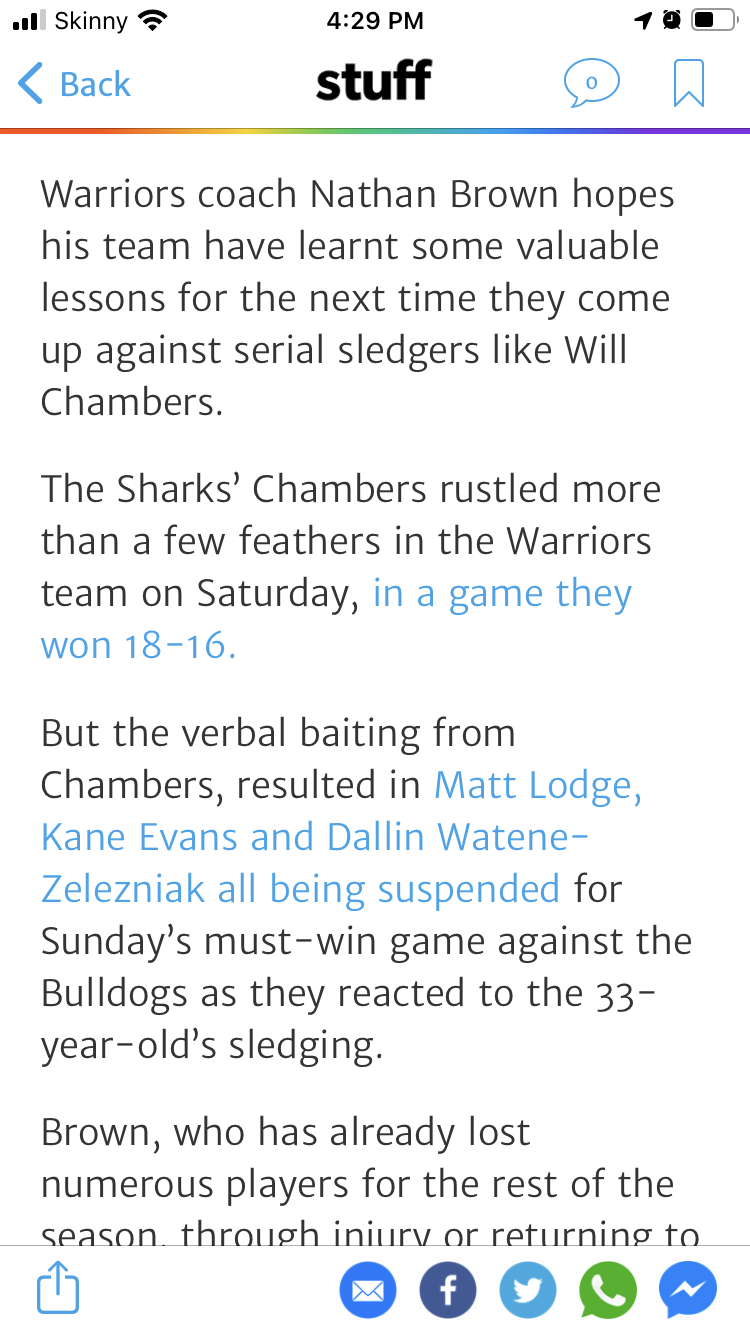
Task: Bookmark this article
Action: pyautogui.click(x=689, y=84)
